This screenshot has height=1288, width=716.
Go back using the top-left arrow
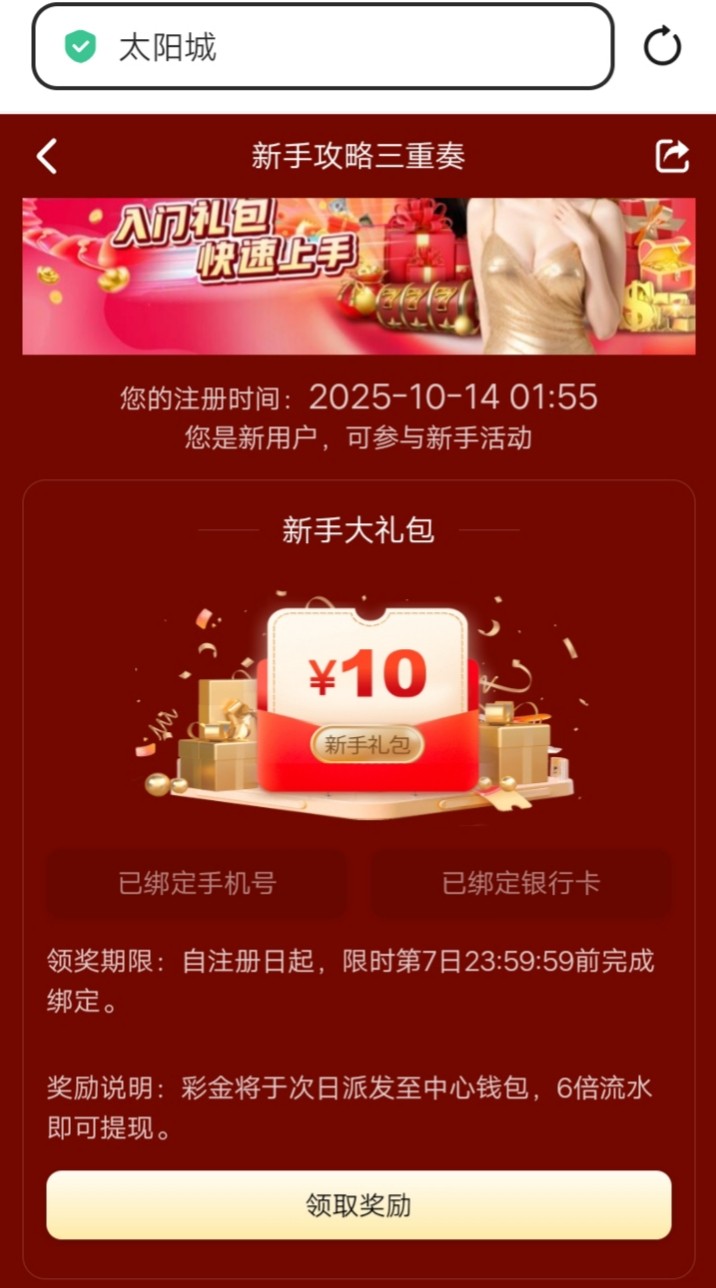(x=47, y=157)
